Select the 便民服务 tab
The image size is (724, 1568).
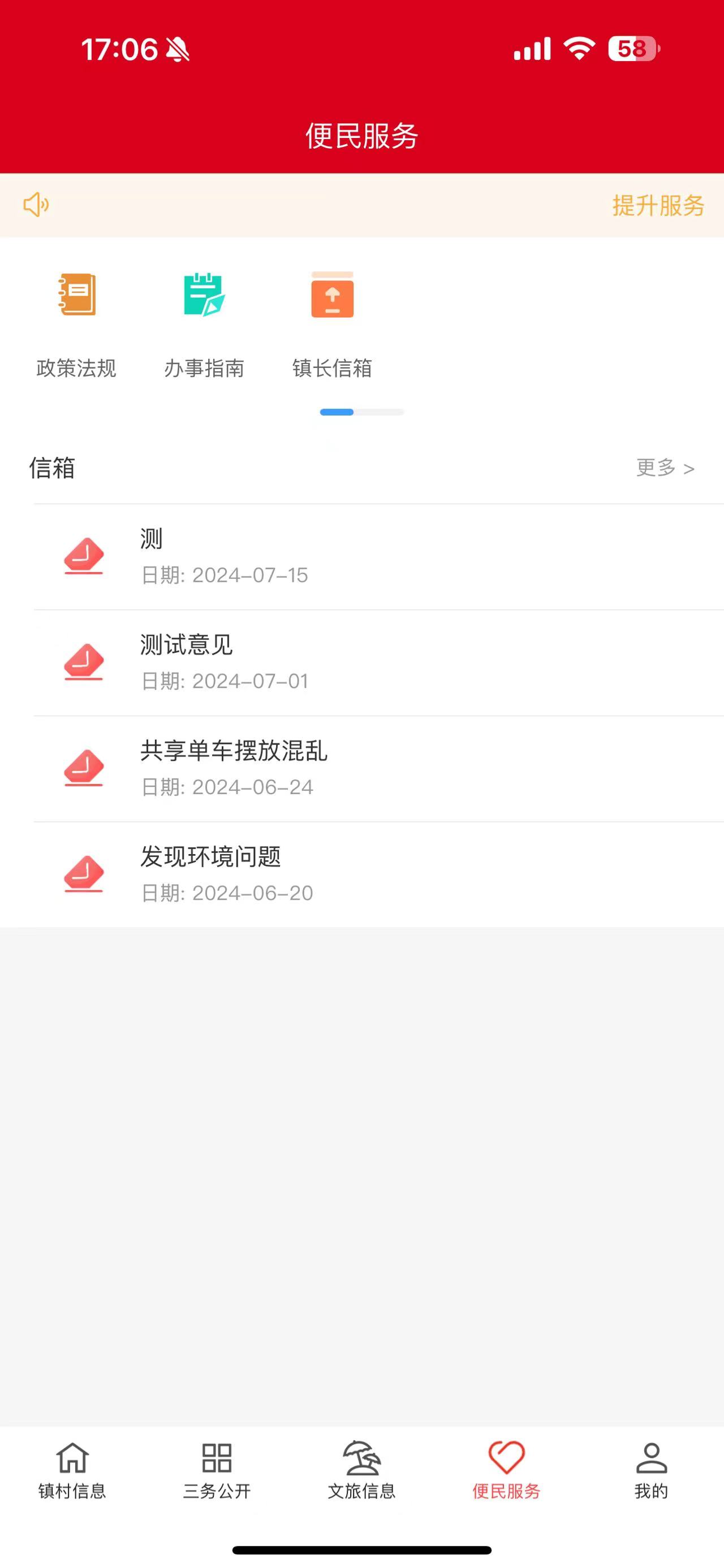pos(507,1471)
